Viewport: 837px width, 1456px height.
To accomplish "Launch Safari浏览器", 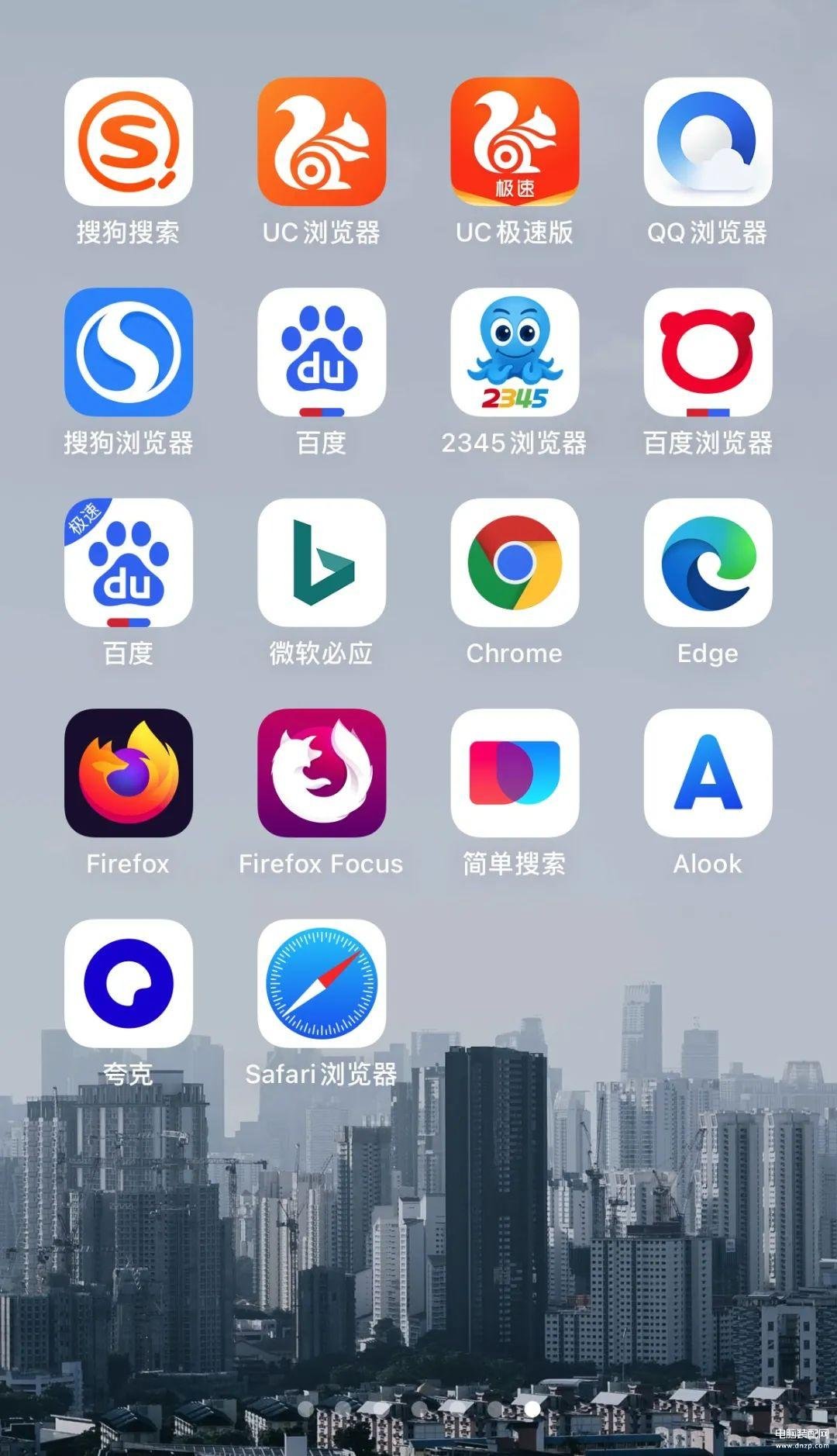I will point(321,983).
